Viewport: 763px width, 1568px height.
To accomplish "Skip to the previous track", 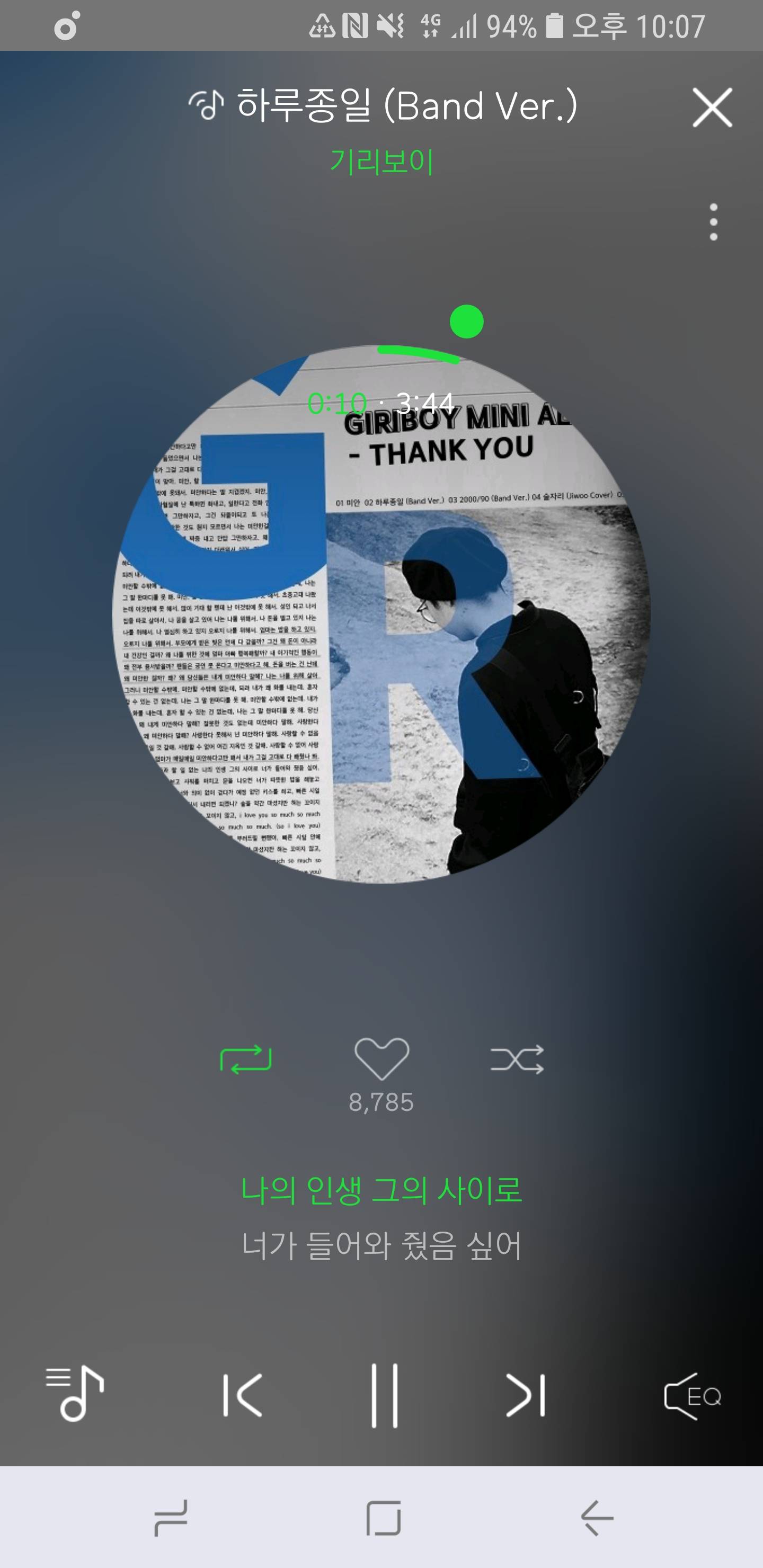I will point(243,1395).
